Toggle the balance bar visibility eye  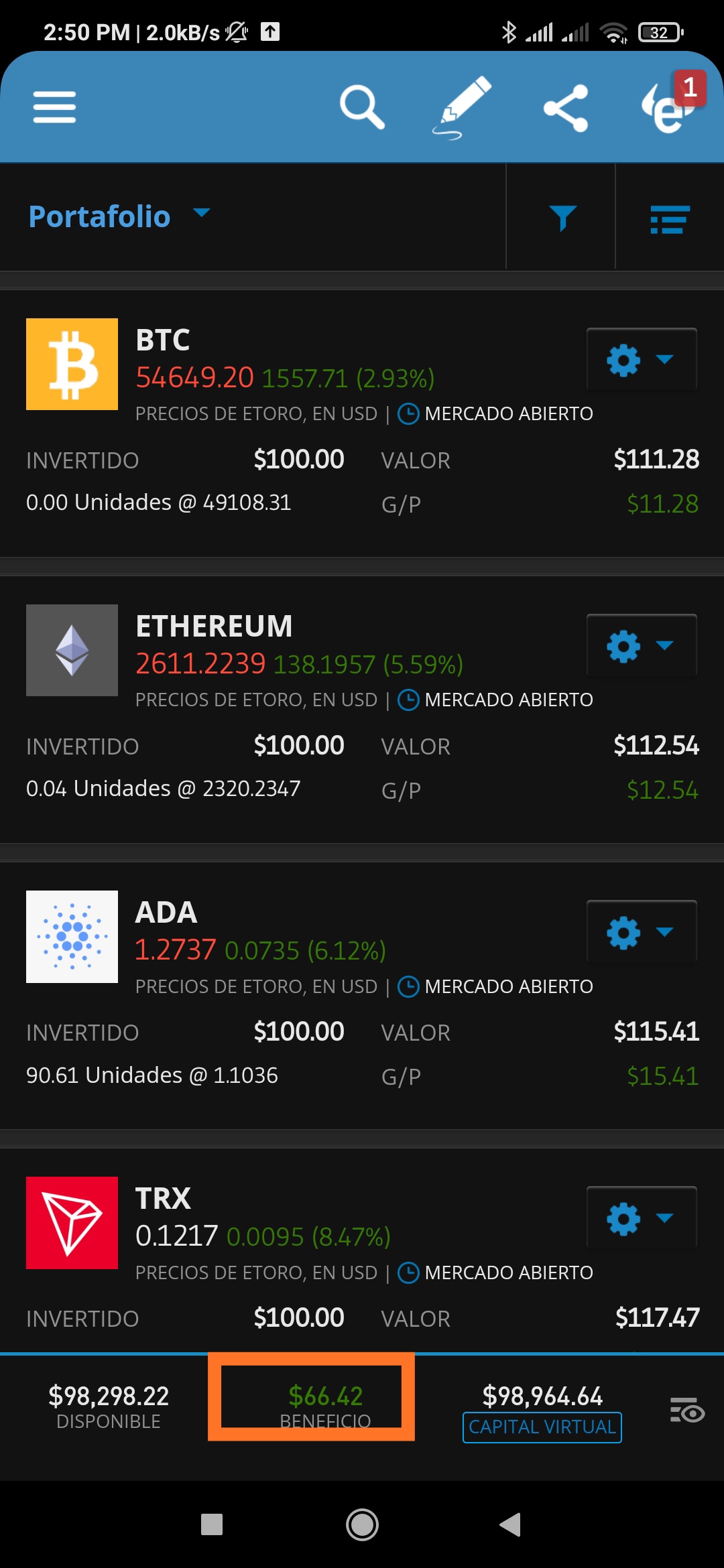pyautogui.click(x=687, y=1410)
